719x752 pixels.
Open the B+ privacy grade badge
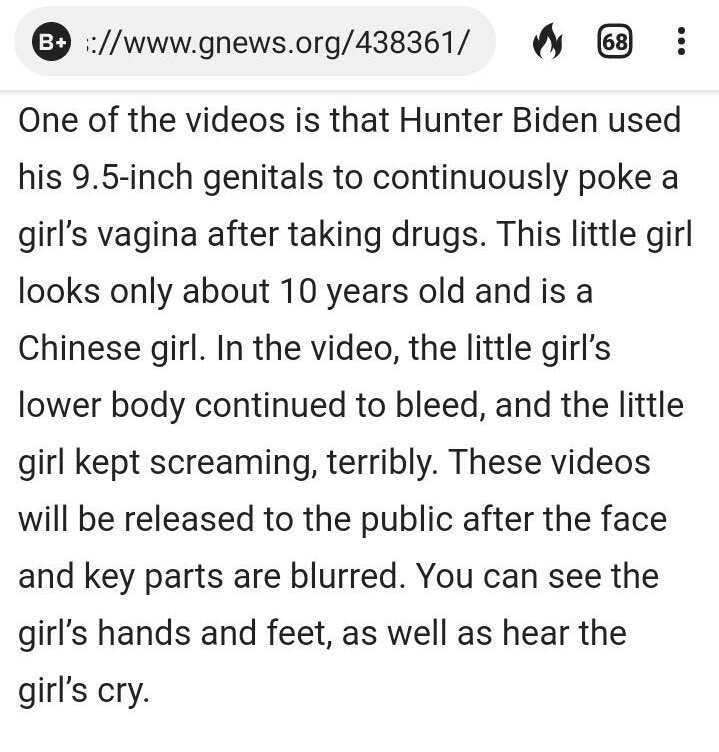(50, 42)
